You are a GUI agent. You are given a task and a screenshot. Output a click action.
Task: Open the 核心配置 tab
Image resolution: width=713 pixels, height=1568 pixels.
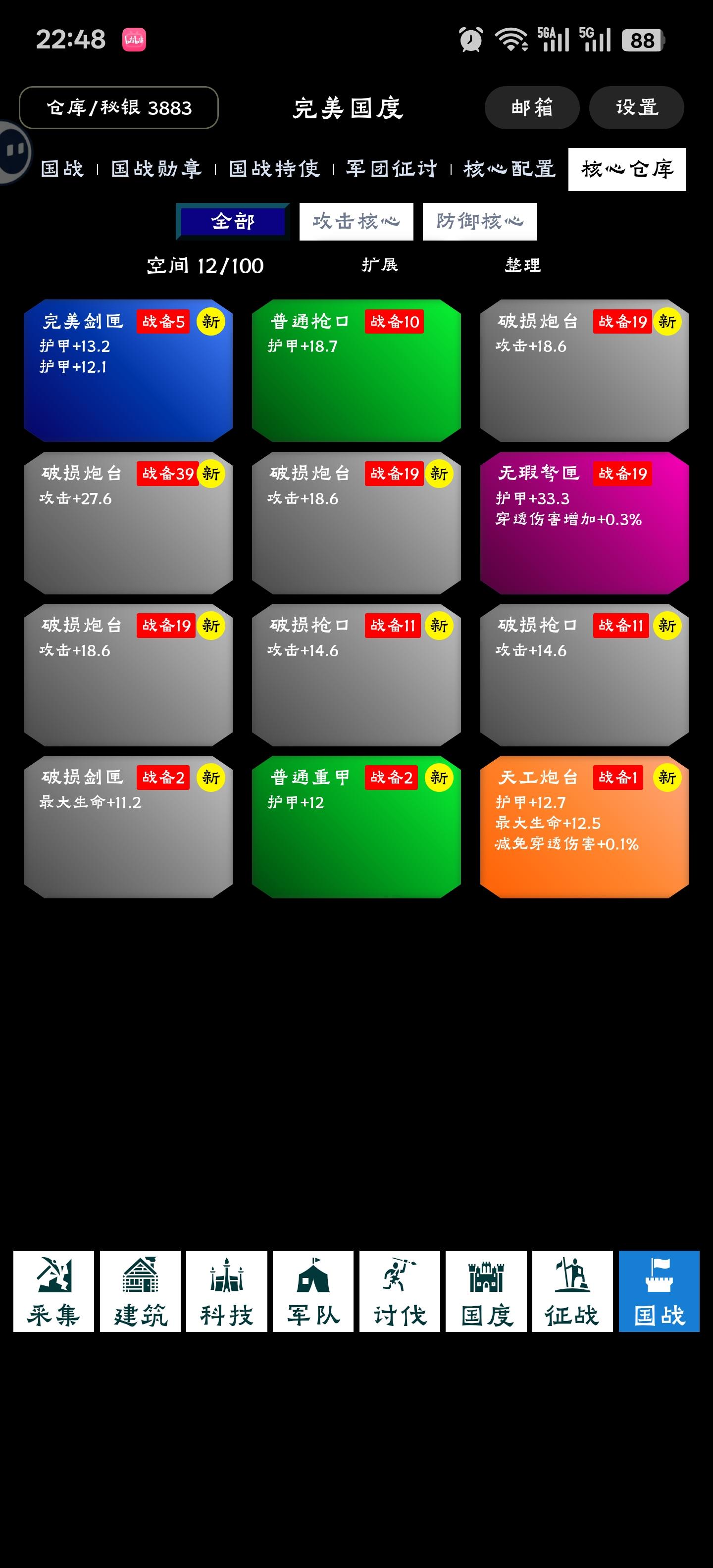(510, 170)
